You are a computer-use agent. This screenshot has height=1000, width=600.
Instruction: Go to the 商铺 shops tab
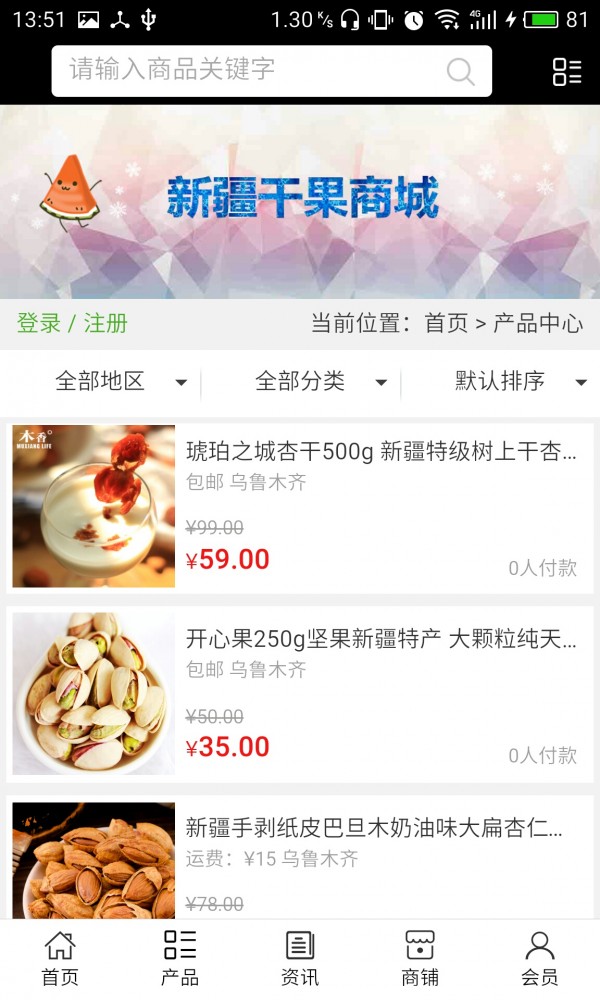point(420,958)
